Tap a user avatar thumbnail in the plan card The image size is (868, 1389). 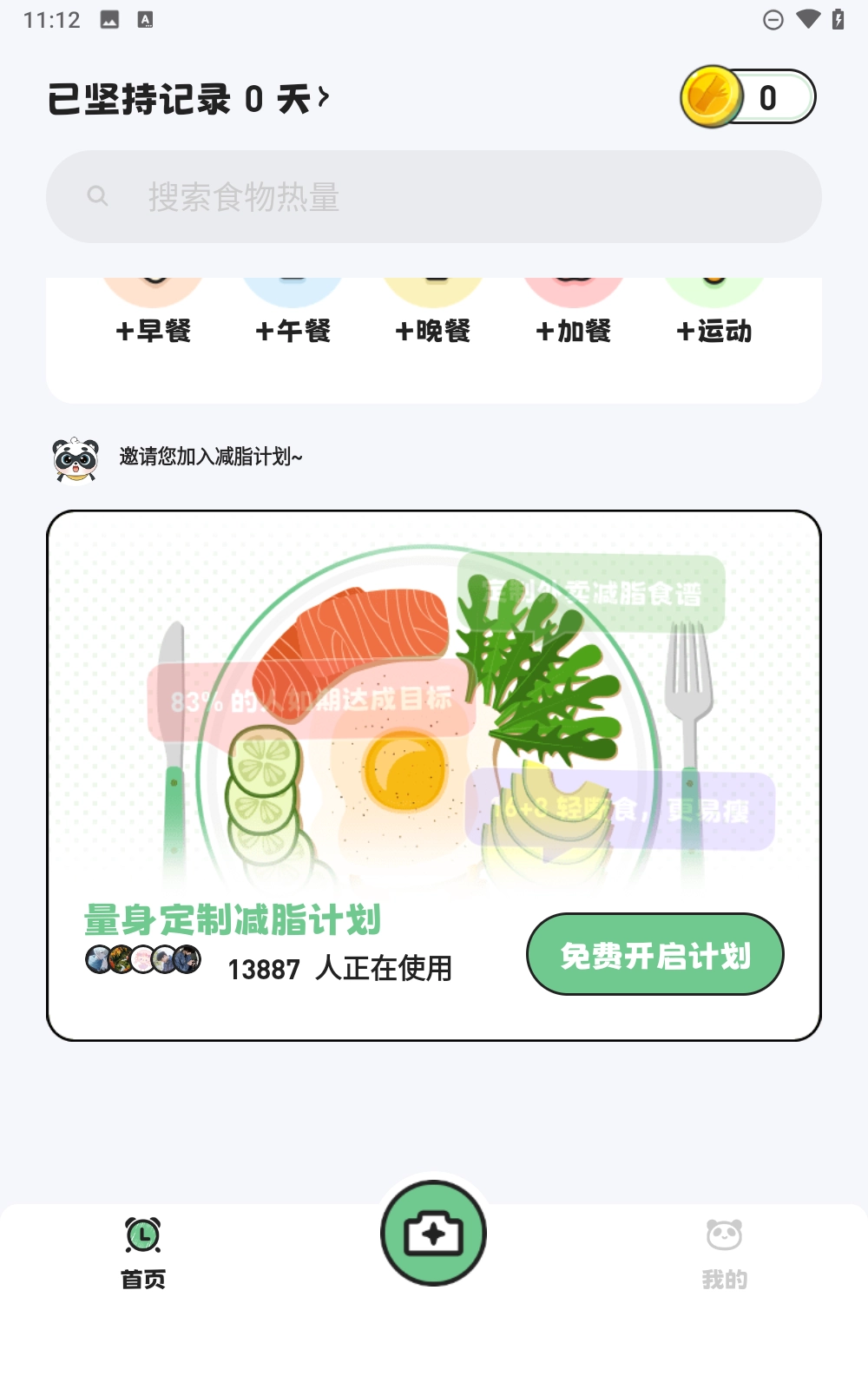coord(100,959)
